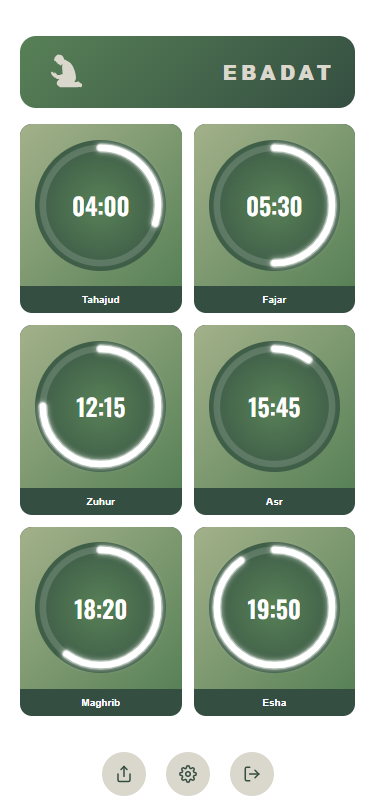View the Esha 19:50 prayer card

click(x=275, y=621)
